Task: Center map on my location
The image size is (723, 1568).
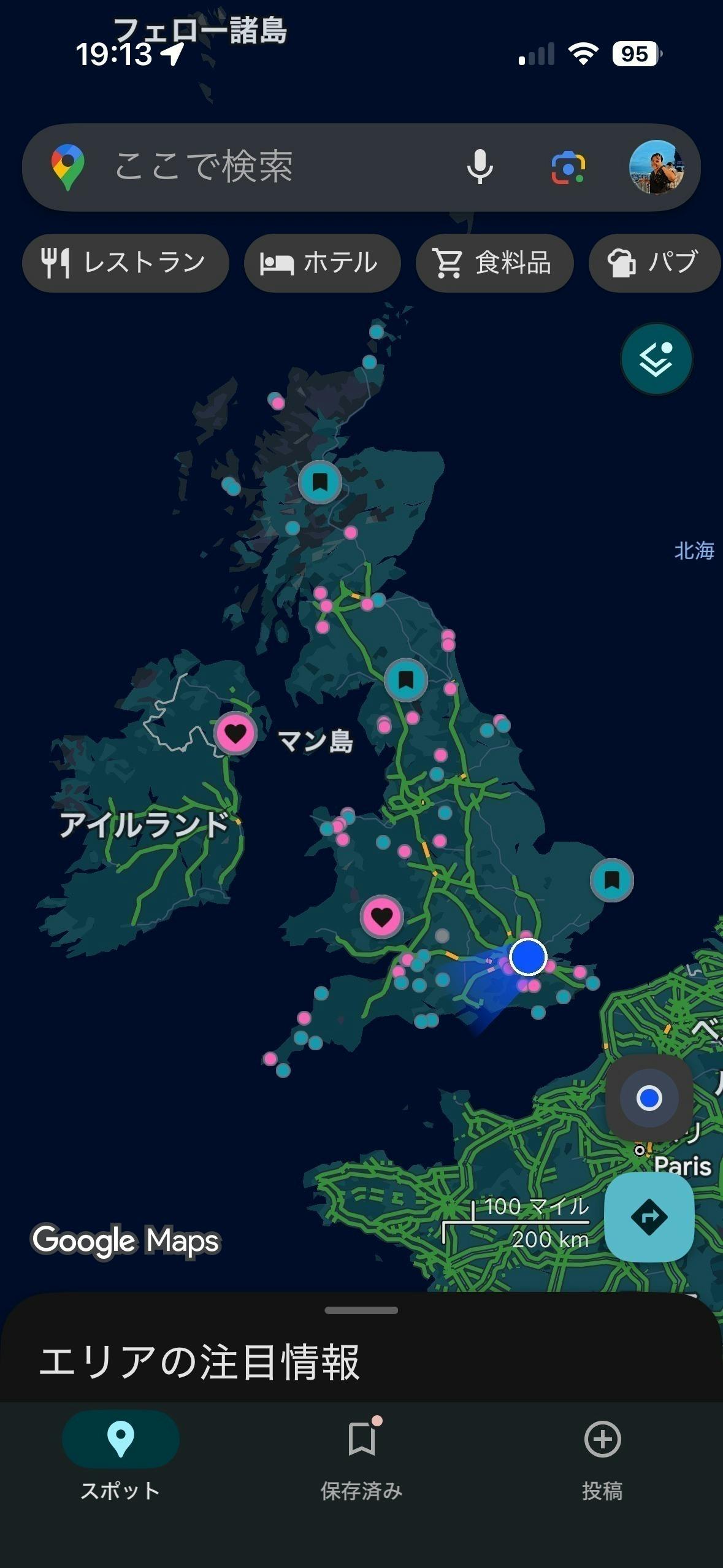Action: pyautogui.click(x=649, y=1097)
